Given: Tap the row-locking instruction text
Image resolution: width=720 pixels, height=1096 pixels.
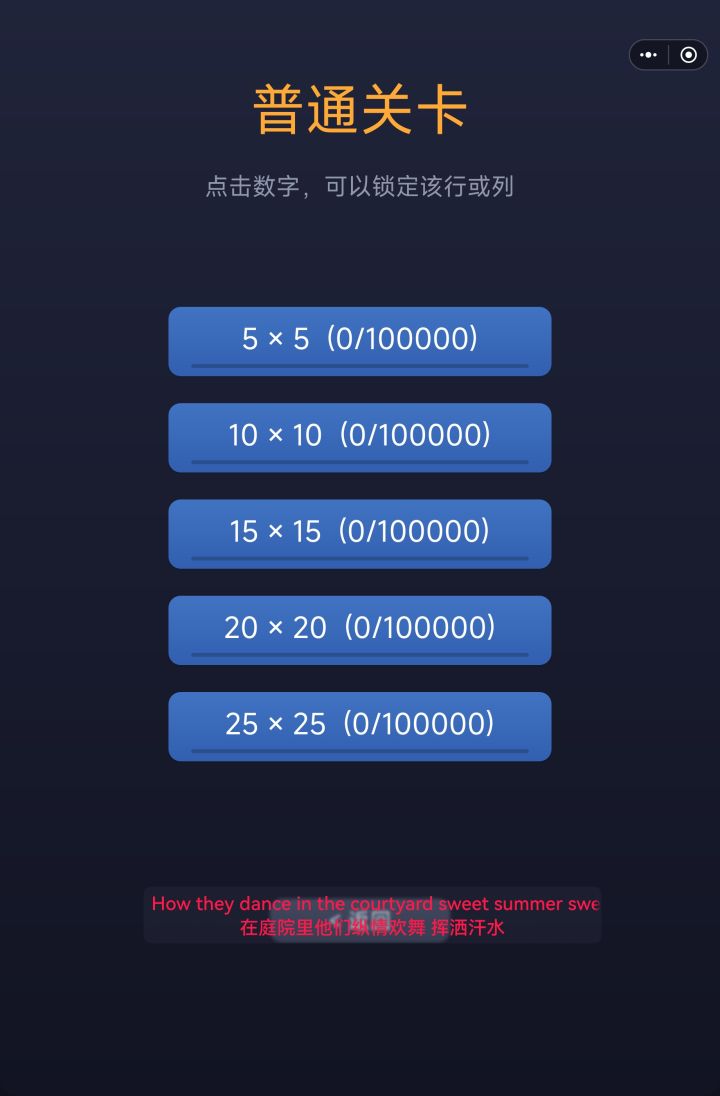Looking at the screenshot, I should tap(360, 187).
